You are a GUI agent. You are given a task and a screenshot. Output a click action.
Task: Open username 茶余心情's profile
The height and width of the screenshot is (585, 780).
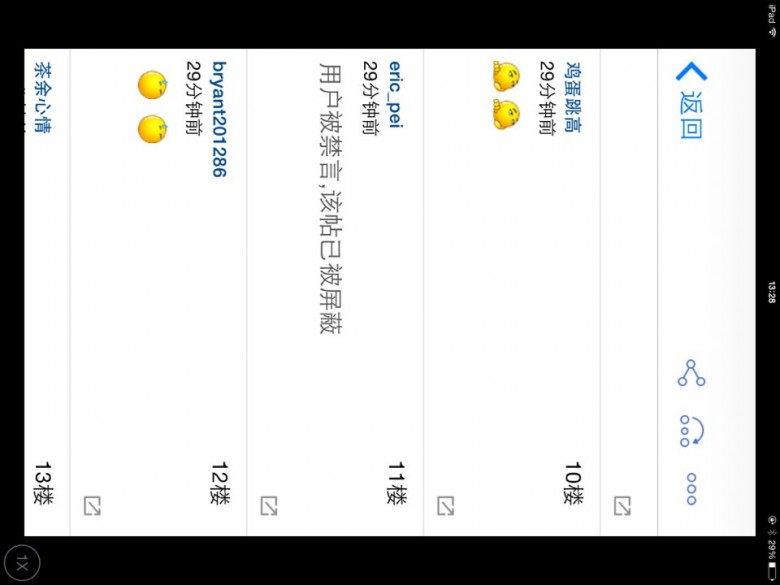point(41,98)
